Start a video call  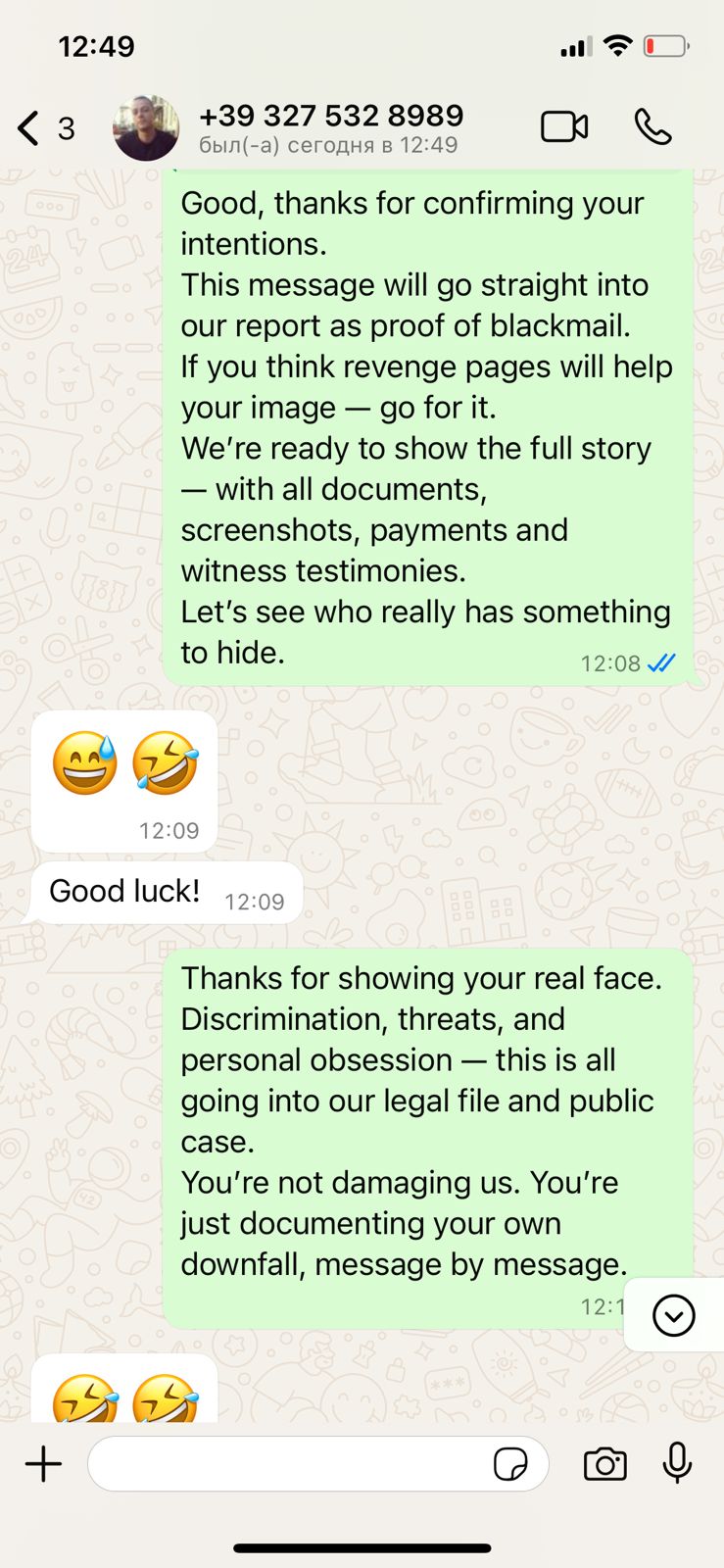pyautogui.click(x=564, y=127)
